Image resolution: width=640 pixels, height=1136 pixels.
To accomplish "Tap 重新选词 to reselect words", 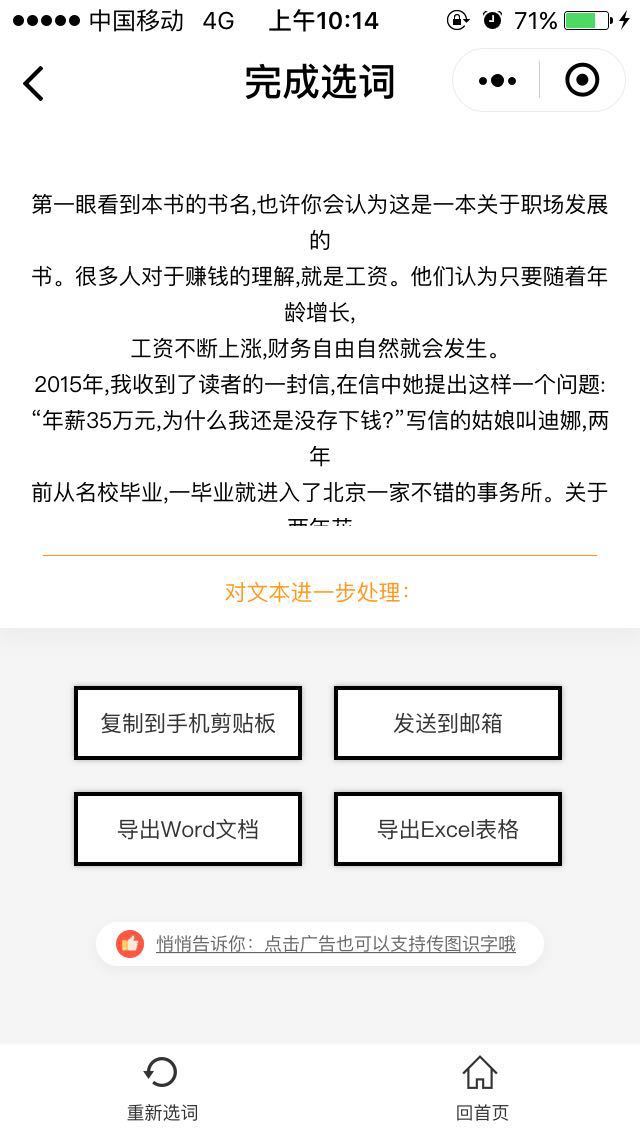I will [x=162, y=1089].
